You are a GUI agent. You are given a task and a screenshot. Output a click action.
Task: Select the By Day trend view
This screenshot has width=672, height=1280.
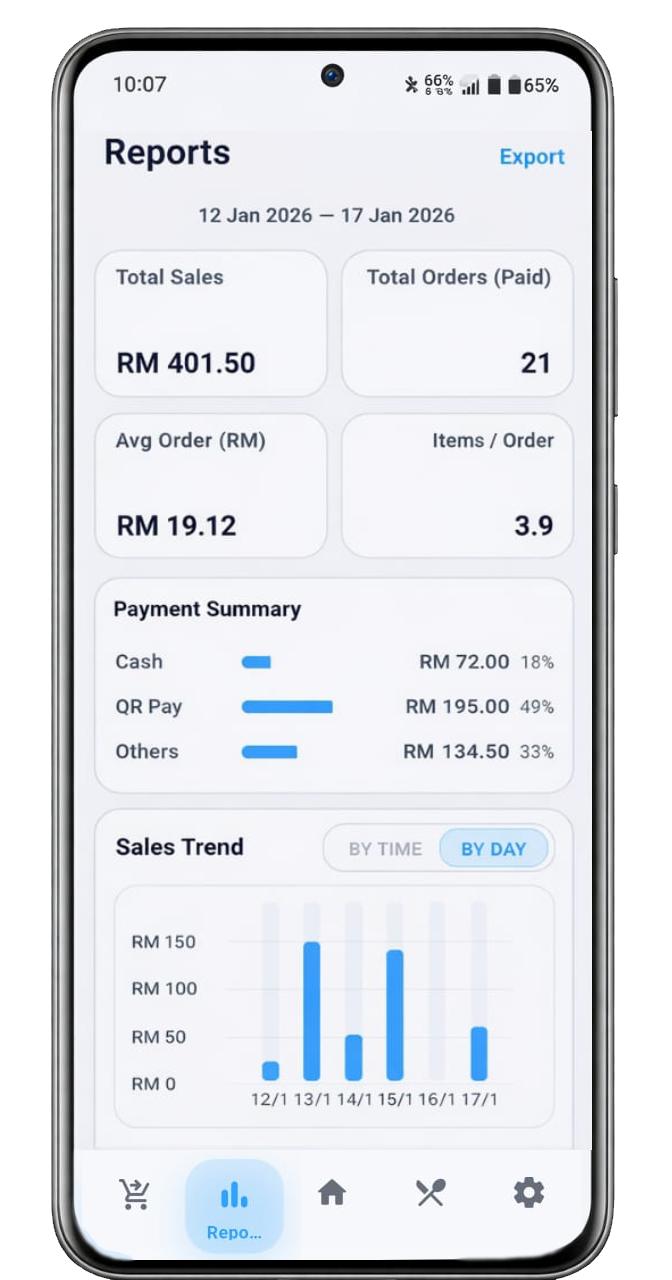pyautogui.click(x=493, y=849)
